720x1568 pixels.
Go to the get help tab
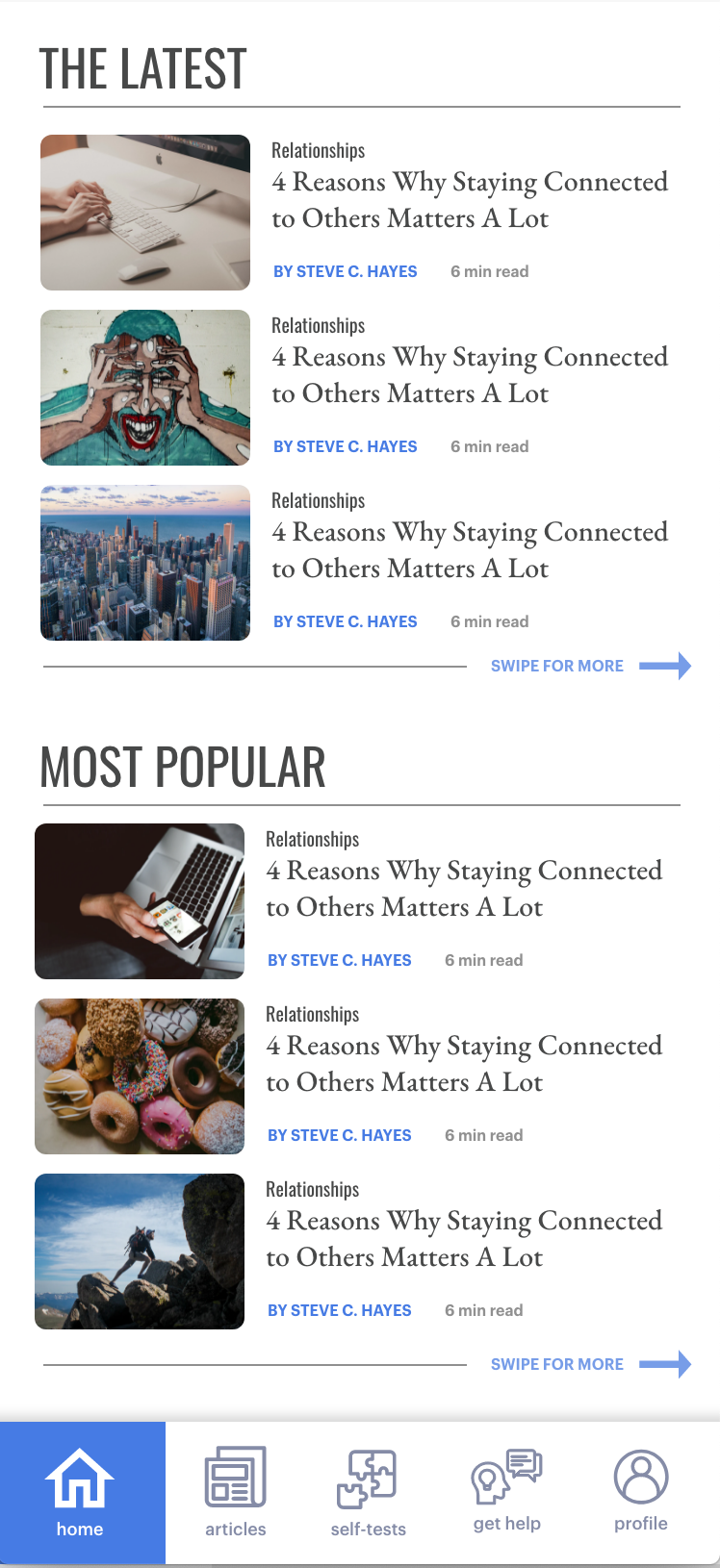click(507, 1492)
